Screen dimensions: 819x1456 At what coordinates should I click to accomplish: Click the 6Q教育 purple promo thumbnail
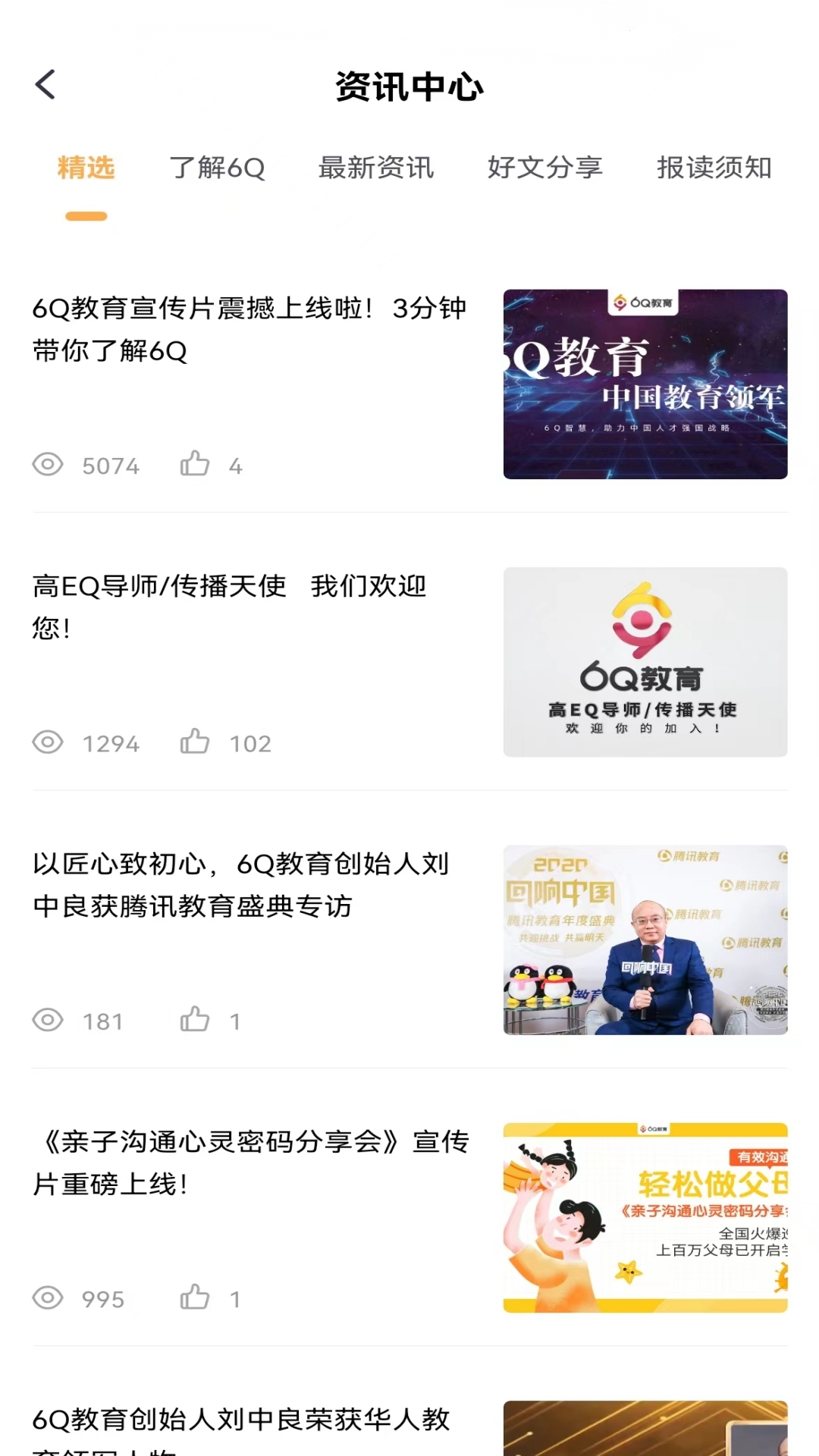(645, 383)
